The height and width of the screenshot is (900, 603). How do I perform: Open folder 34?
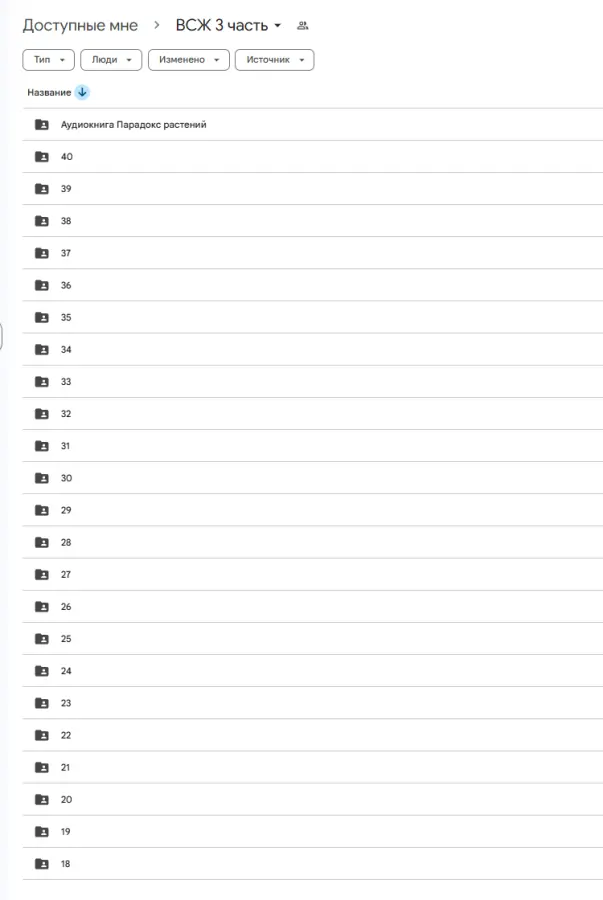[67, 350]
